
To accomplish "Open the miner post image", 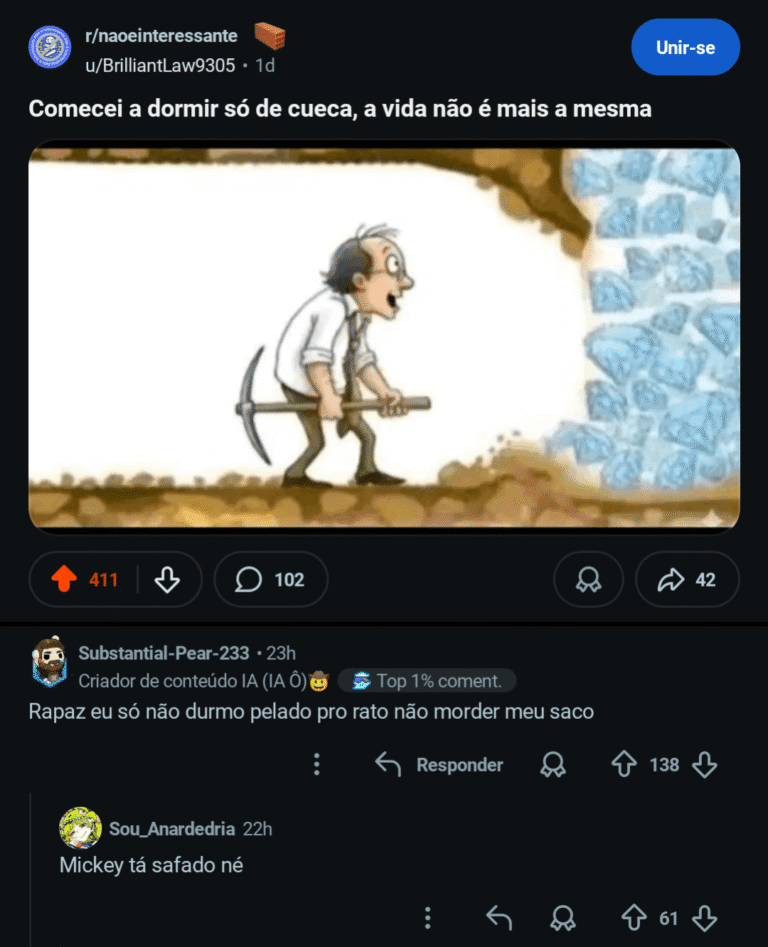I will [x=384, y=337].
